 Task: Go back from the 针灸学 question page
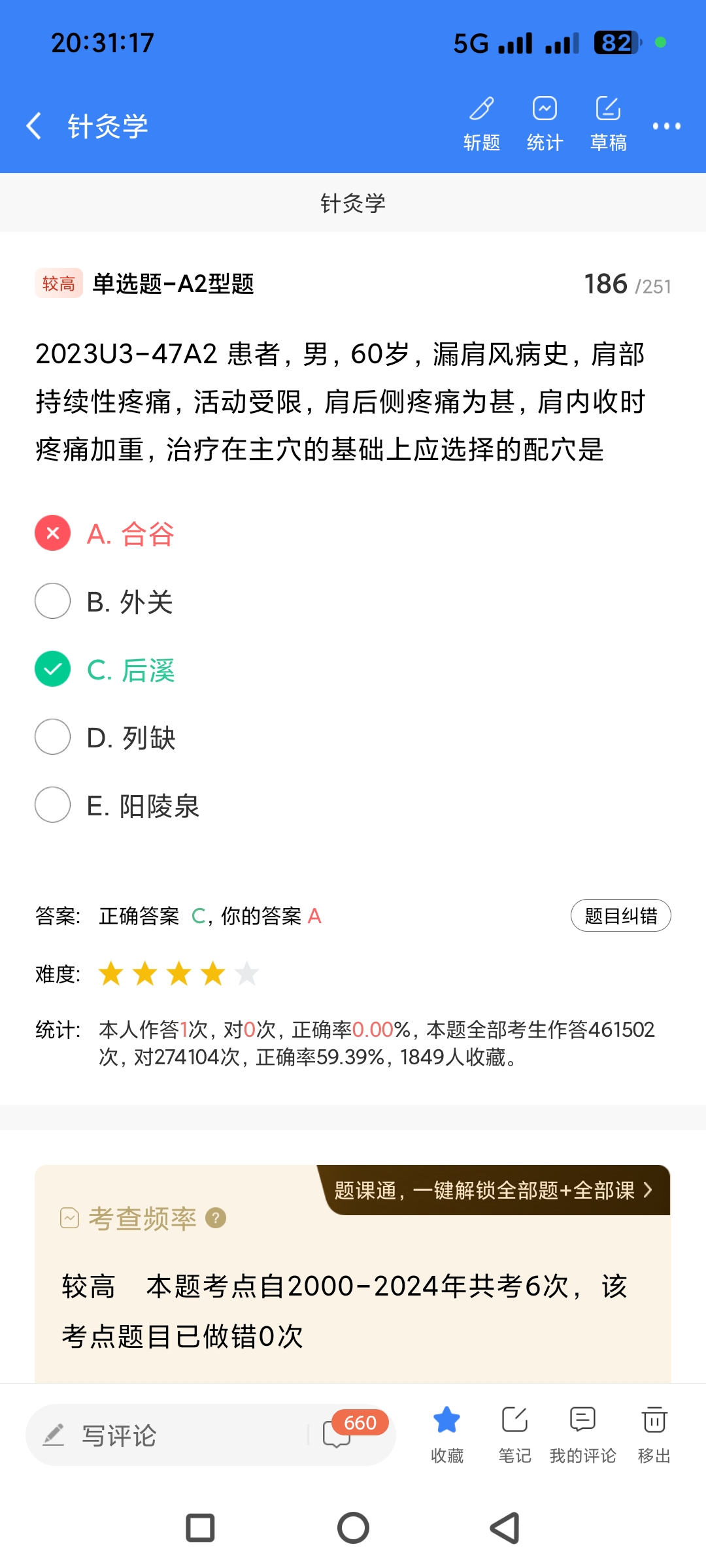34,125
